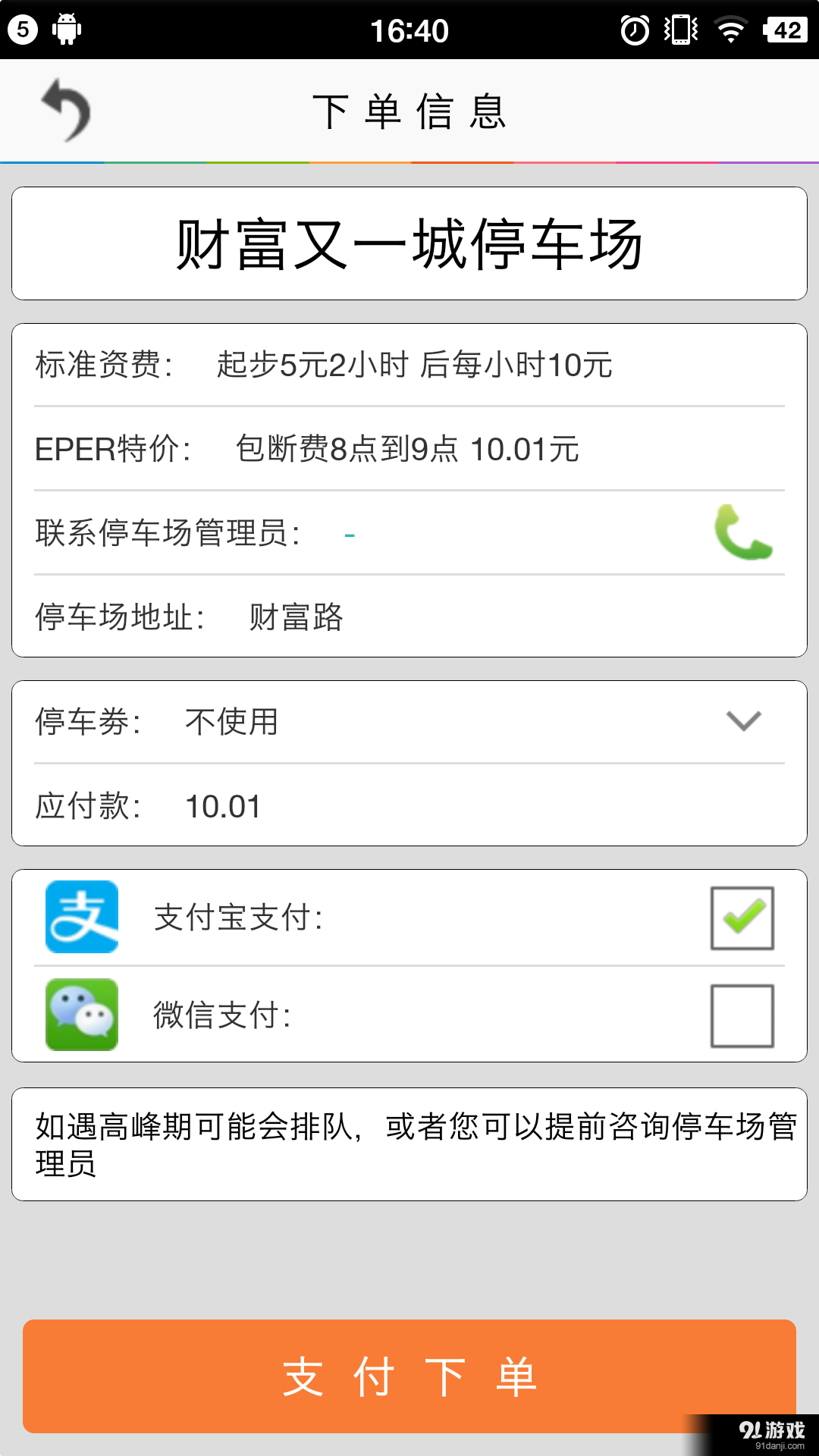Tap the 应付款 amount 10.01

(x=224, y=806)
